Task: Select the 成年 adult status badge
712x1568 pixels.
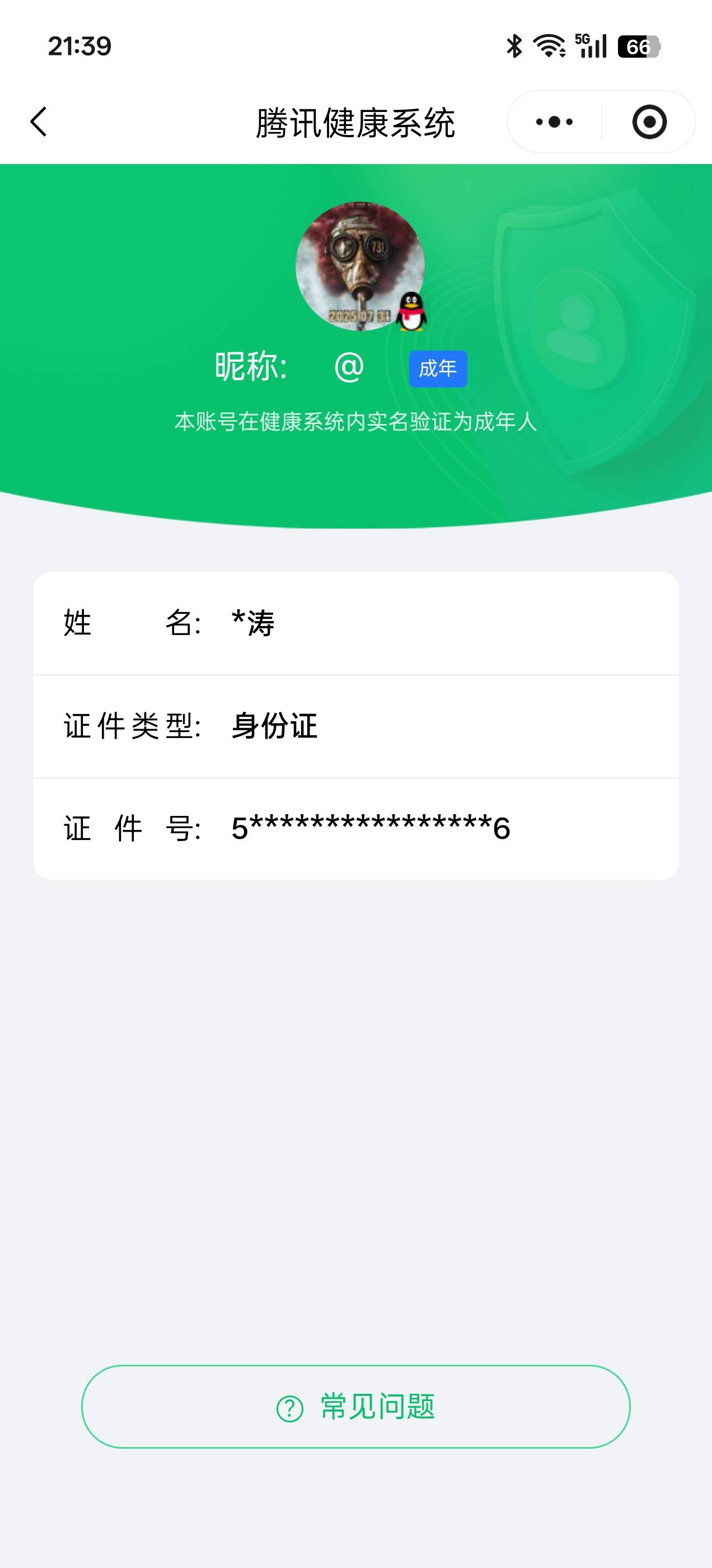Action: pyautogui.click(x=439, y=368)
